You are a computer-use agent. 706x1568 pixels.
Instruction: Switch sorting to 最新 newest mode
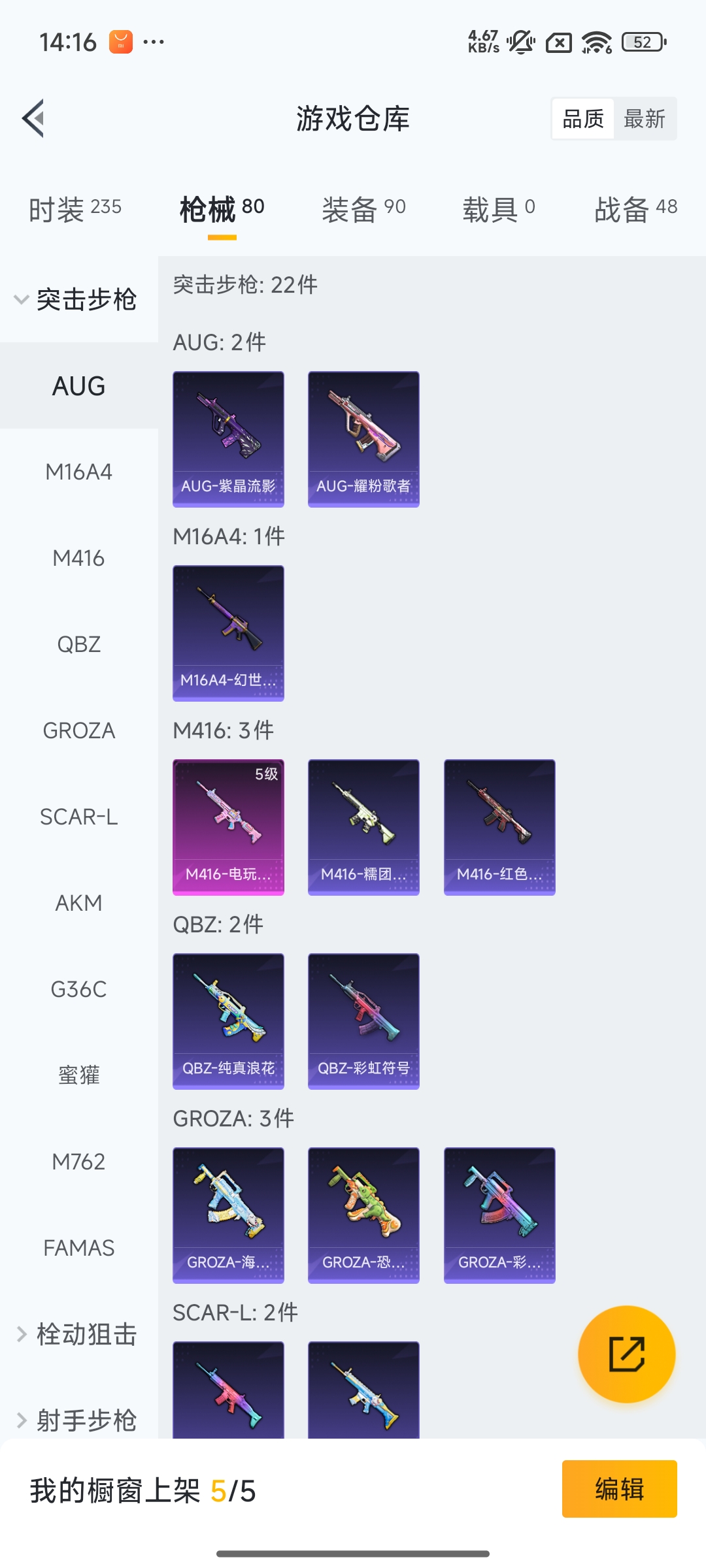pos(644,118)
